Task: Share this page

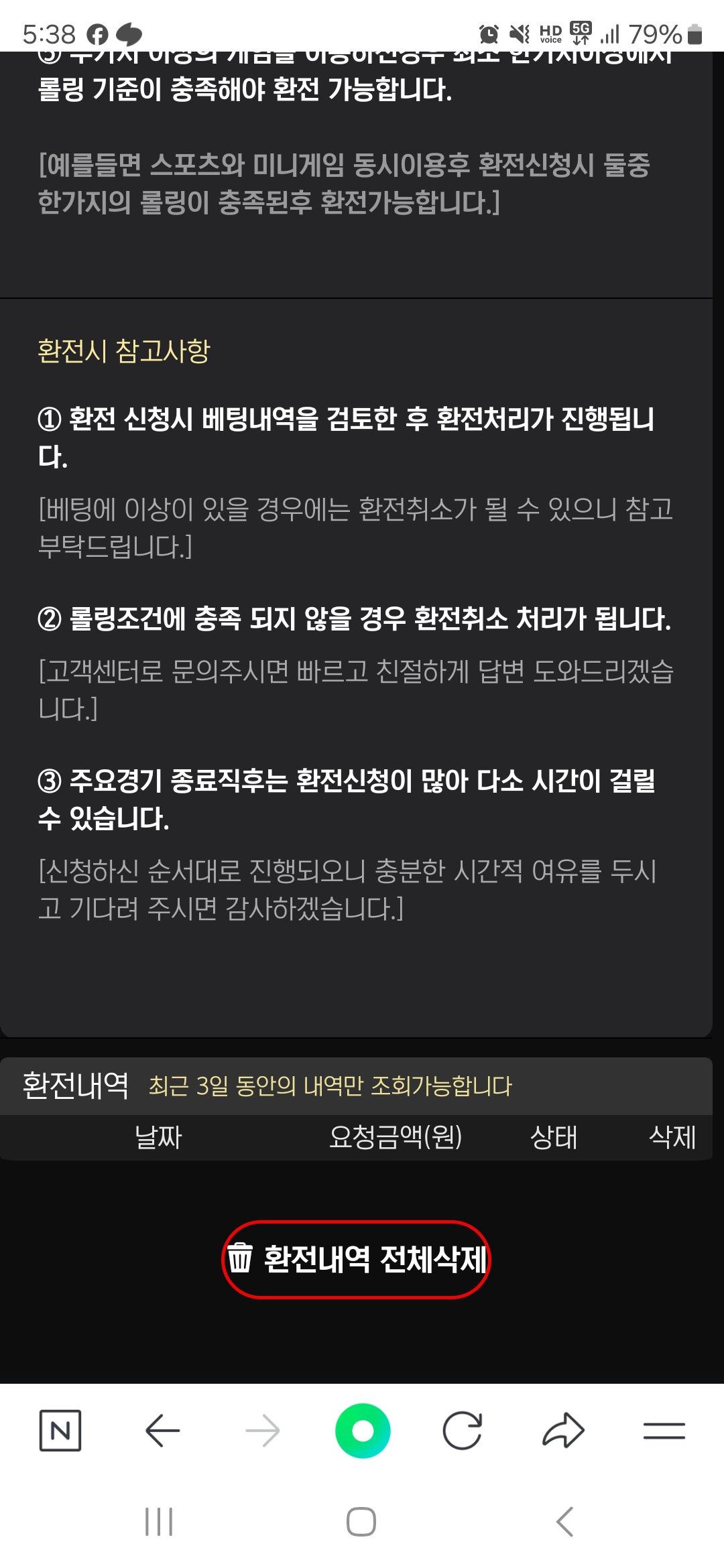Action: point(563,1431)
